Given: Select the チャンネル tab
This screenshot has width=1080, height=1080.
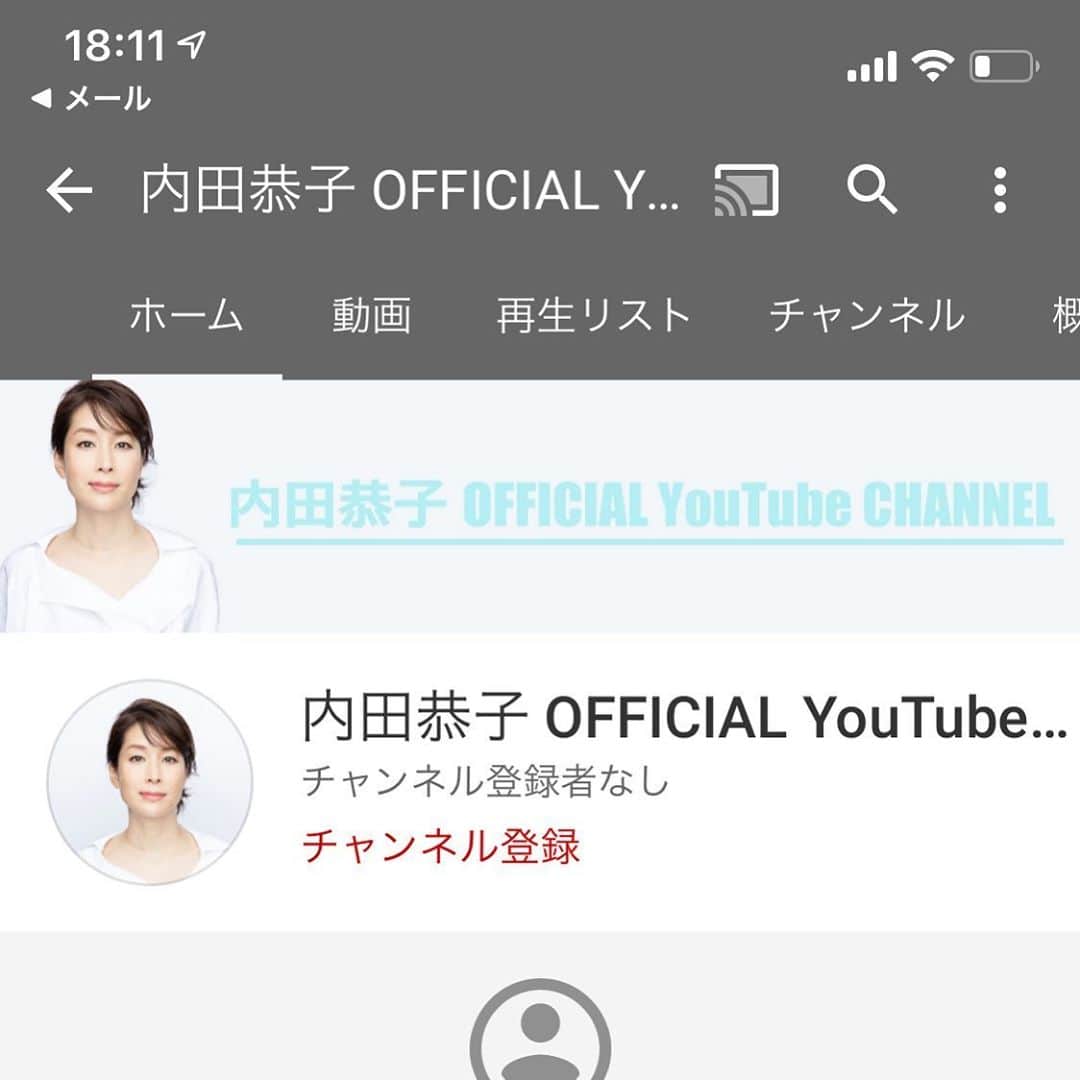Looking at the screenshot, I should click(x=866, y=316).
